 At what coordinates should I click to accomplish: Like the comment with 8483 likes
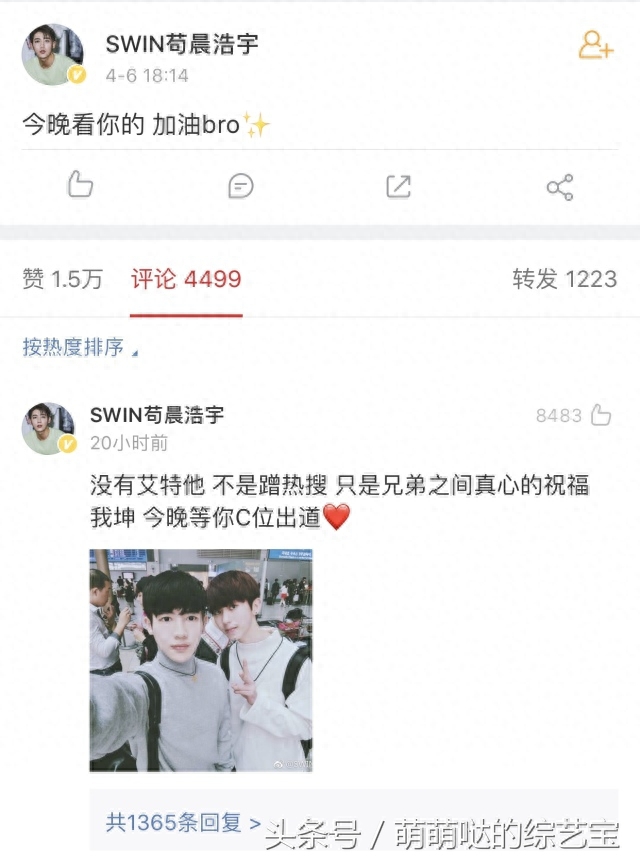coord(600,415)
